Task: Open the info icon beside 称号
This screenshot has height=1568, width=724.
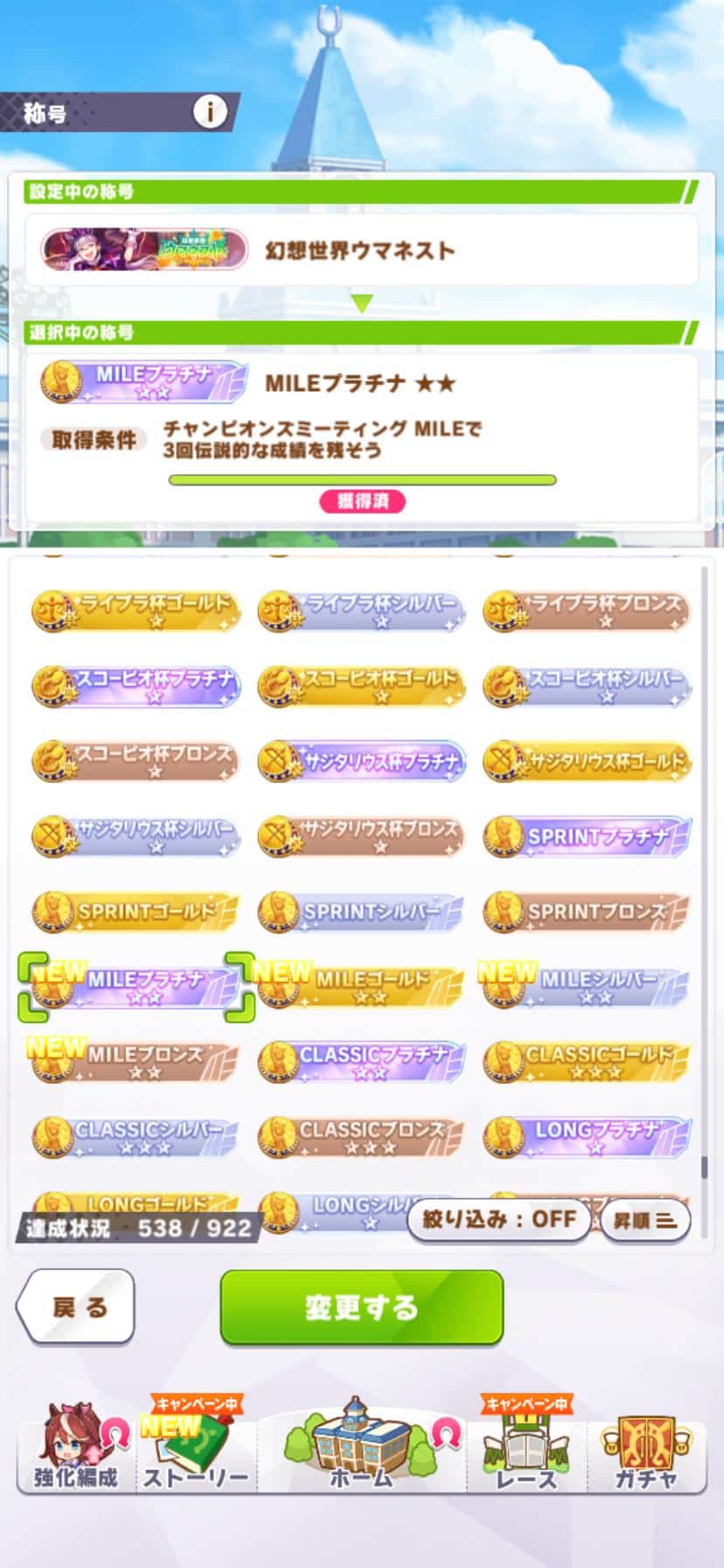Action: (x=210, y=112)
